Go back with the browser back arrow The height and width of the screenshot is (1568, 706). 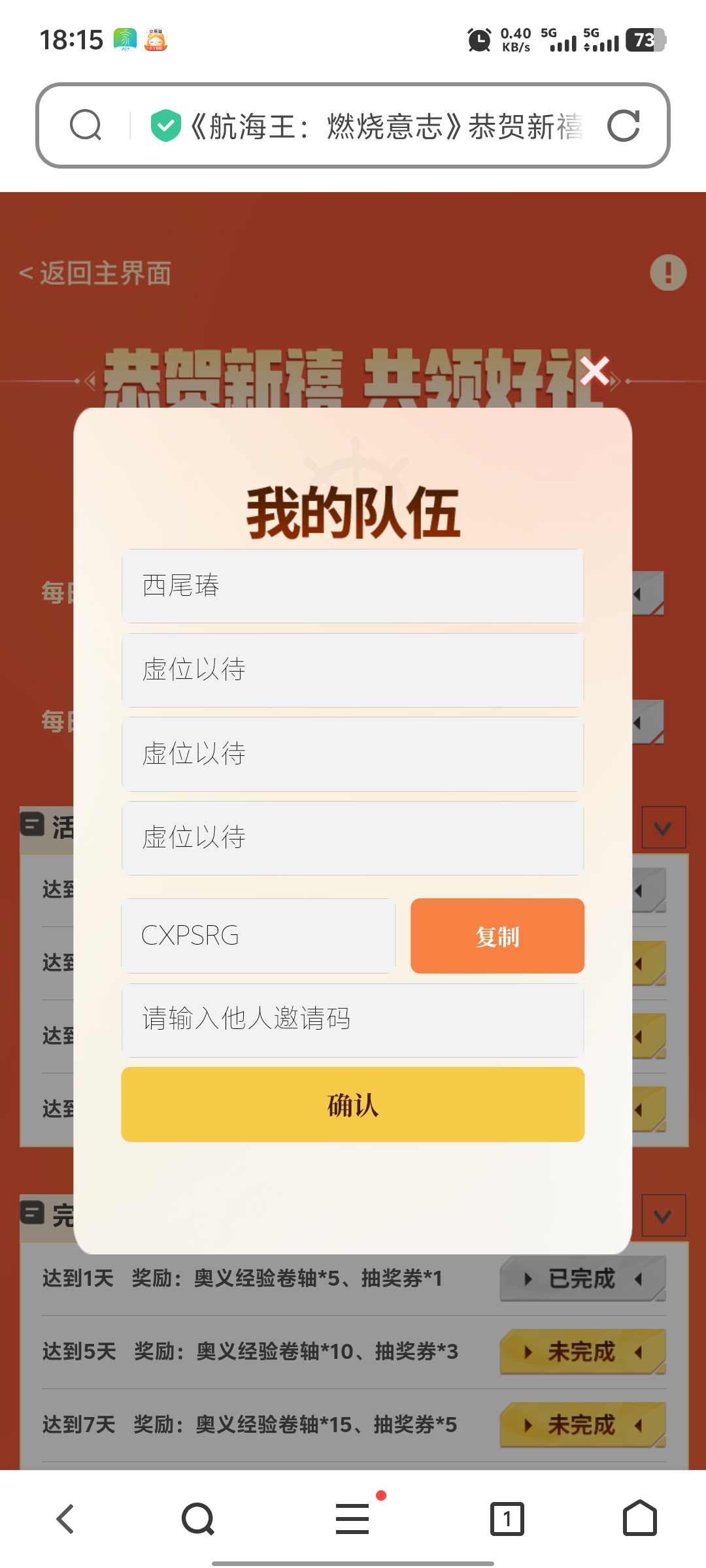(x=65, y=1518)
